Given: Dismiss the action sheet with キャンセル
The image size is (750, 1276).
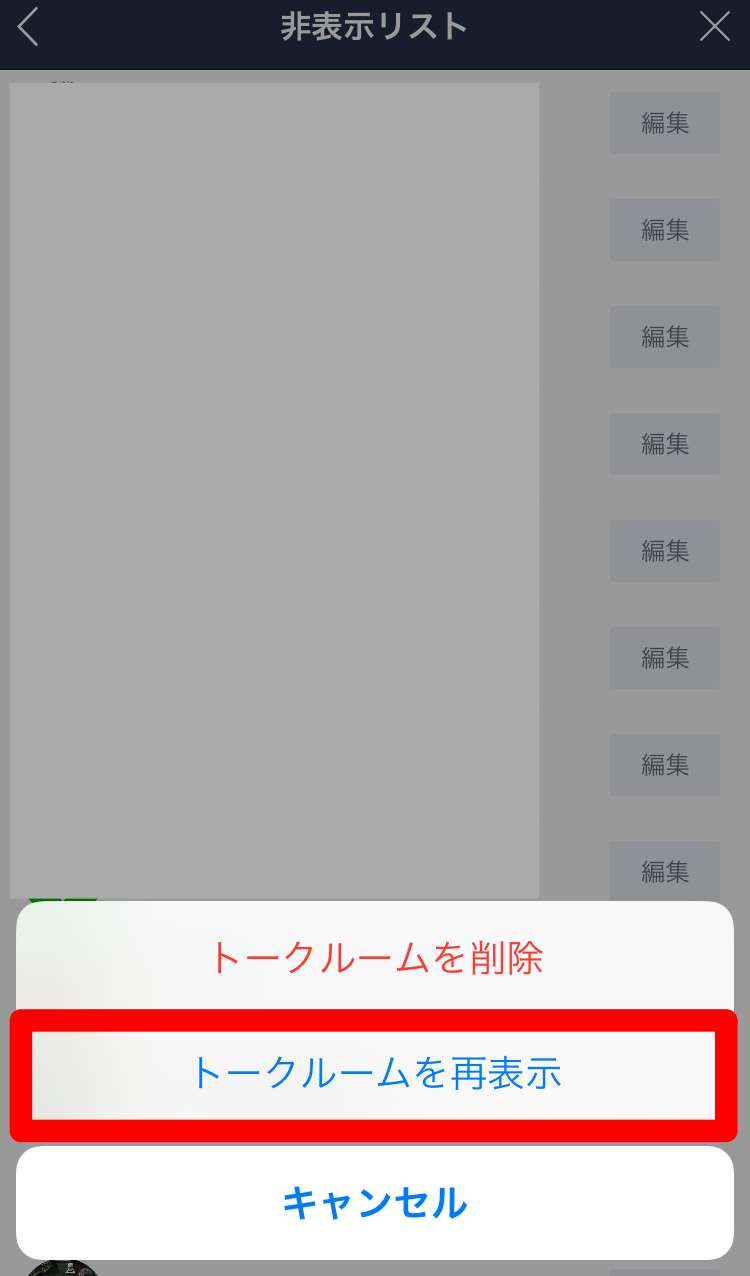Looking at the screenshot, I should (x=375, y=1202).
